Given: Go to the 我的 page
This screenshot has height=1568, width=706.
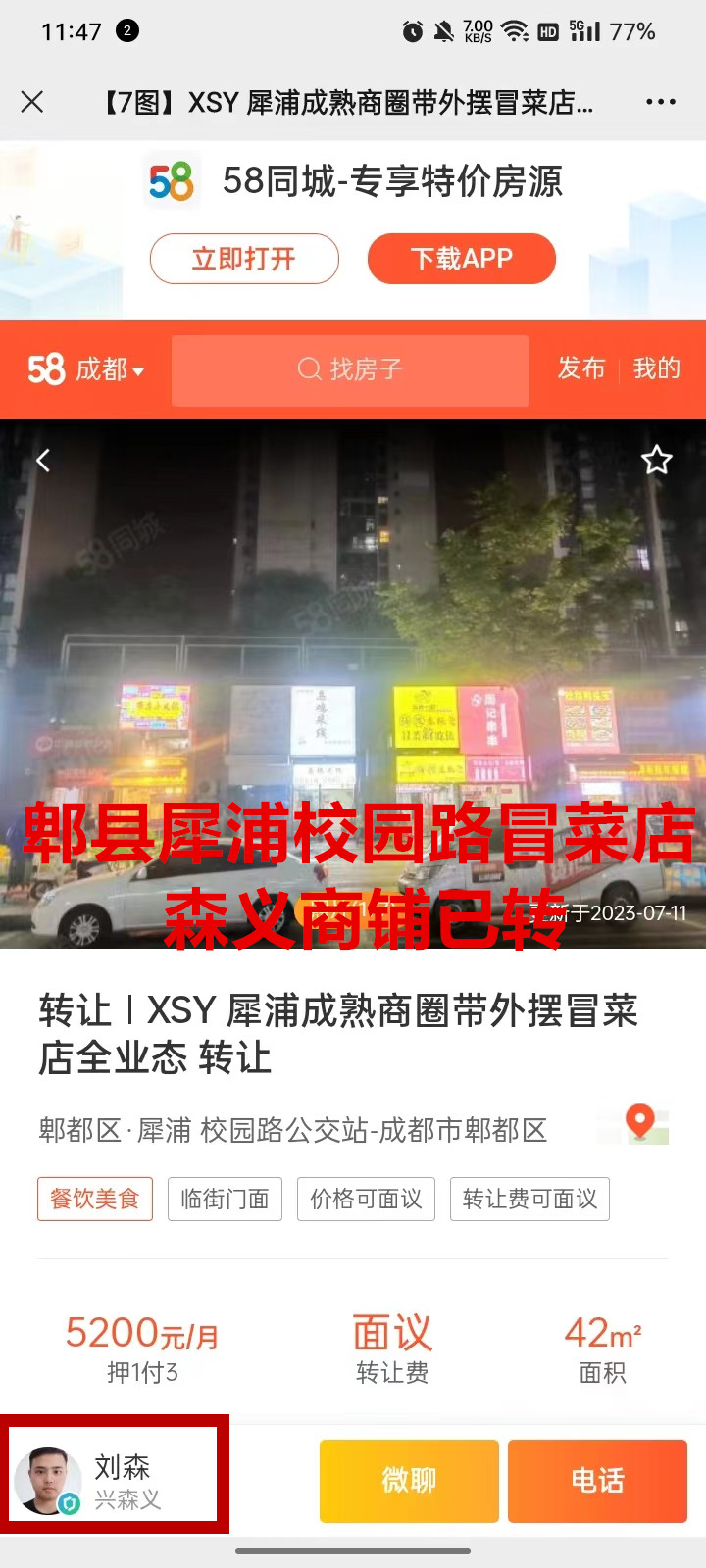Looking at the screenshot, I should (656, 368).
